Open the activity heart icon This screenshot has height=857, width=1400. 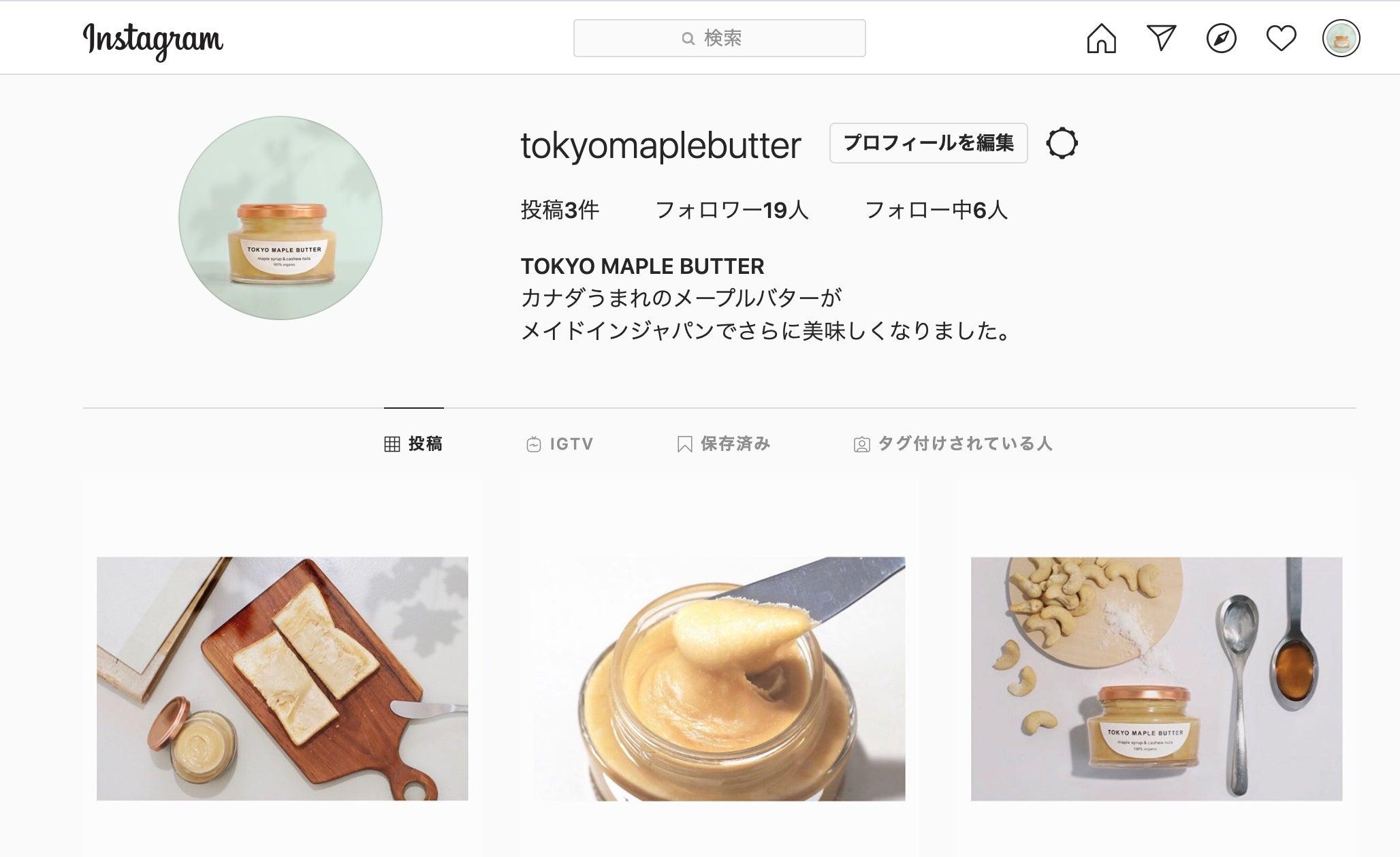click(1281, 38)
